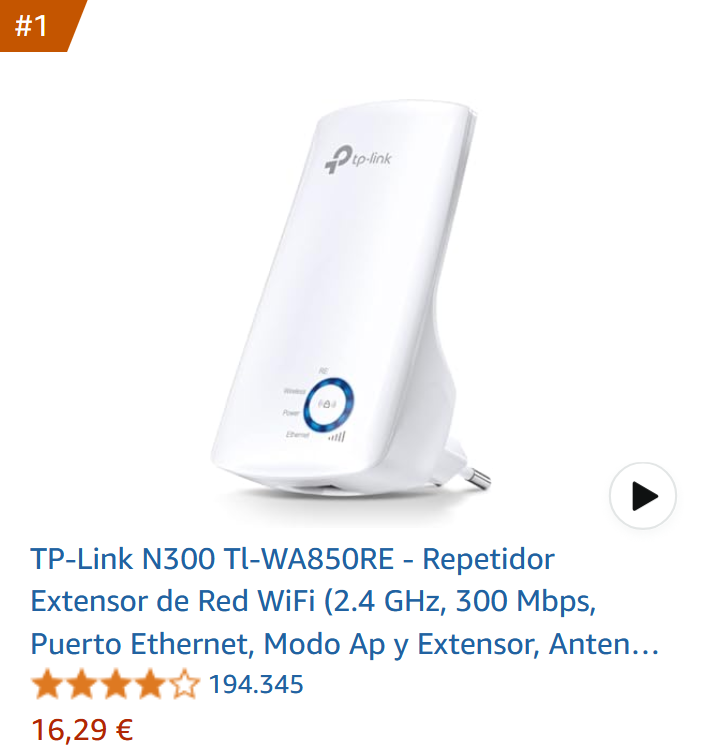Viewport: 702px width, 747px height.
Task: View the 194.345 customer ratings
Action: pyautogui.click(x=256, y=685)
